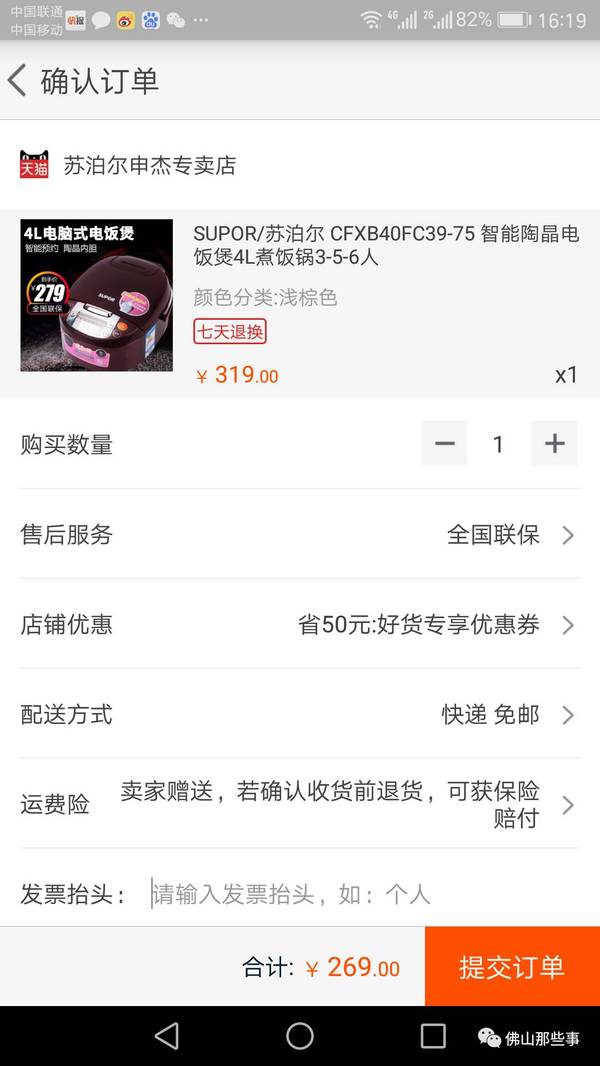
Task: Tap the system home button
Action: [300, 1036]
